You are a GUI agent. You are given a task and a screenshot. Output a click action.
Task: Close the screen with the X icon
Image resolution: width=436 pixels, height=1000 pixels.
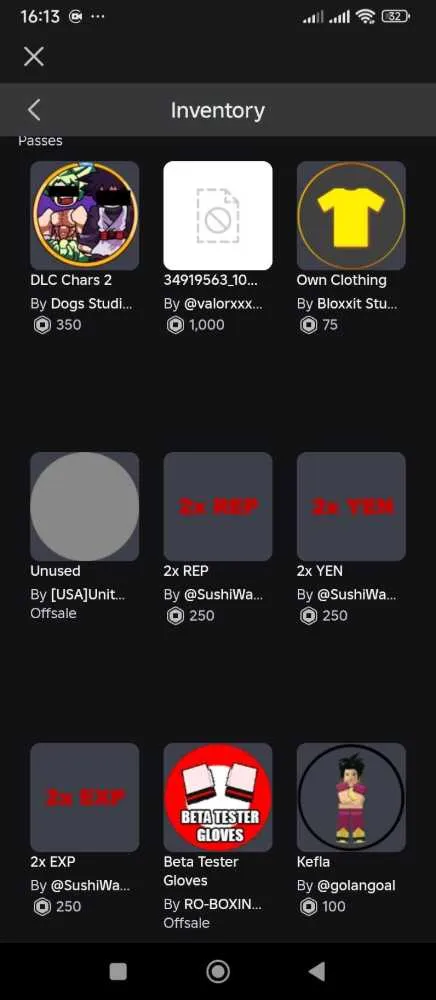[x=34, y=57]
